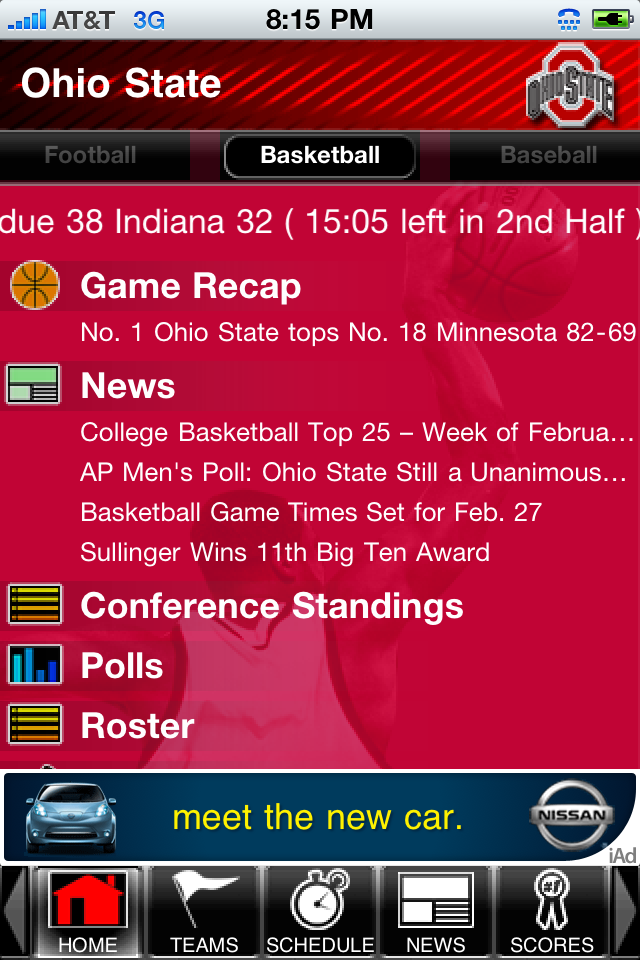Viewport: 640px width, 960px height.
Task: Open the Polls section
Action: 122,666
